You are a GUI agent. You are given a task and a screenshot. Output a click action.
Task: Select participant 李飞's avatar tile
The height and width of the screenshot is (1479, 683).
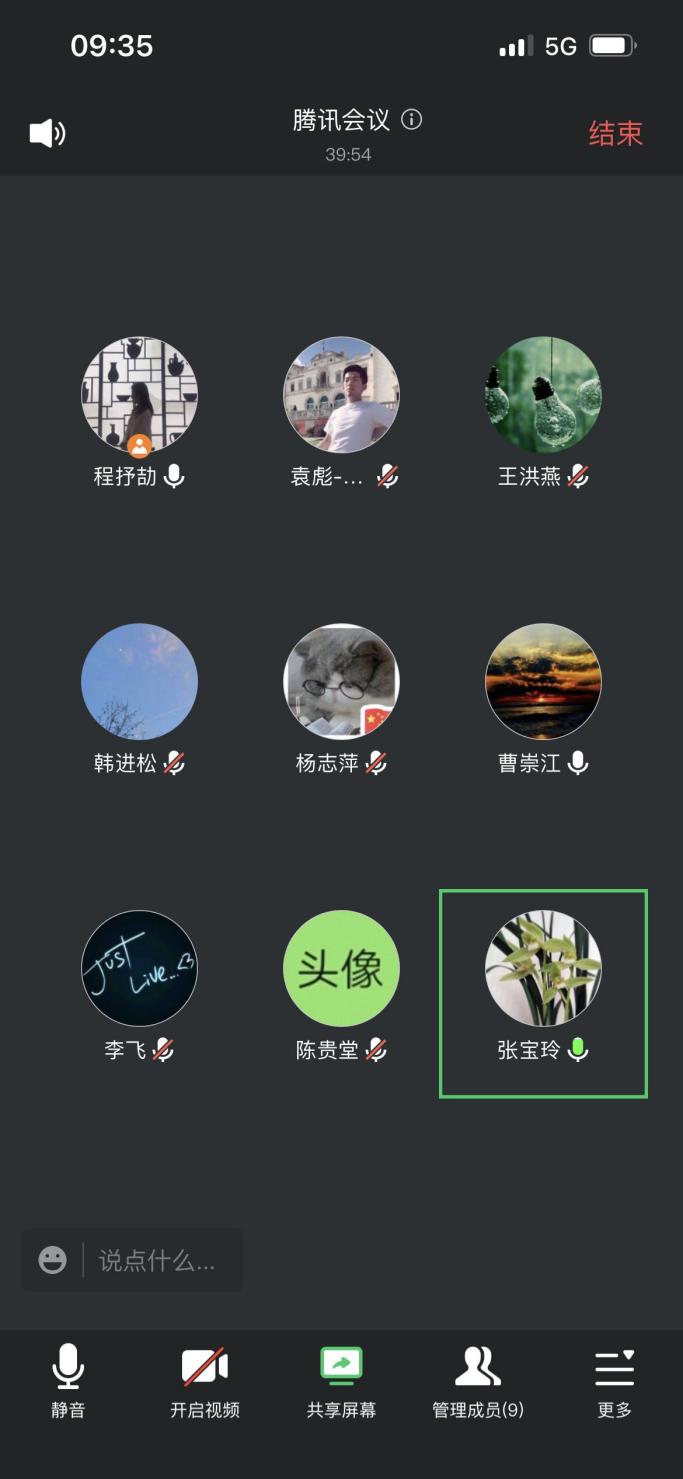point(139,968)
